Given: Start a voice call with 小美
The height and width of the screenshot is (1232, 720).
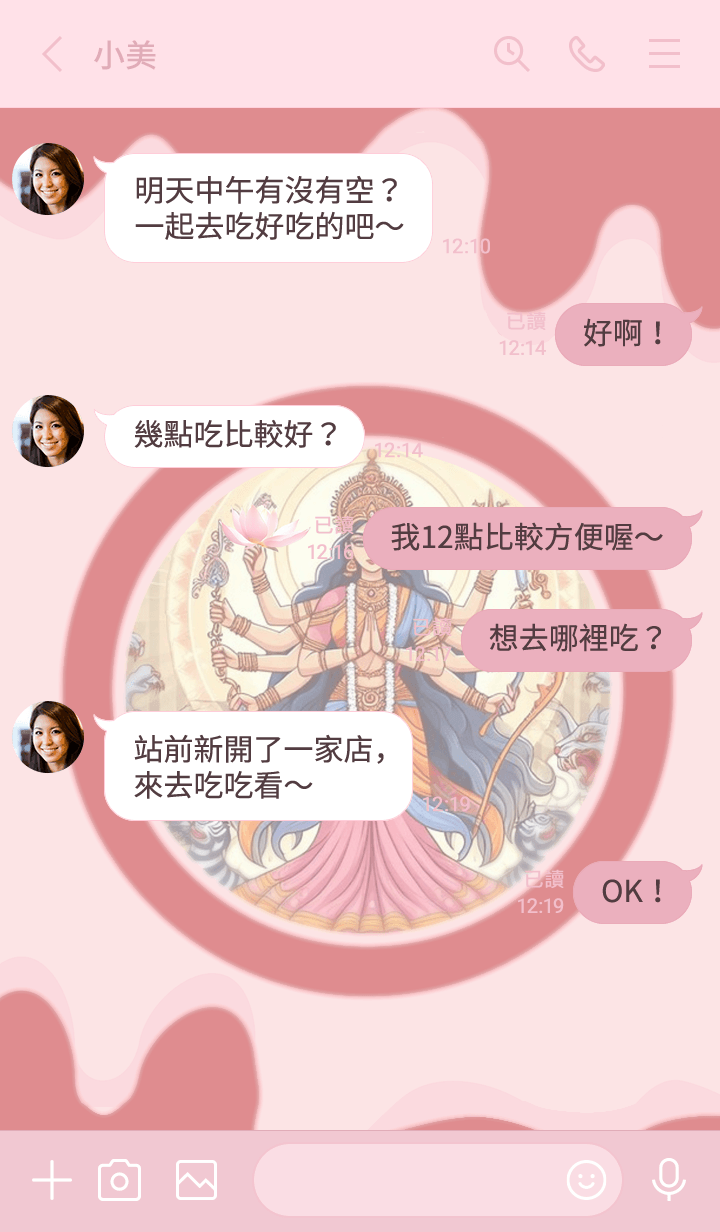Looking at the screenshot, I should [587, 54].
